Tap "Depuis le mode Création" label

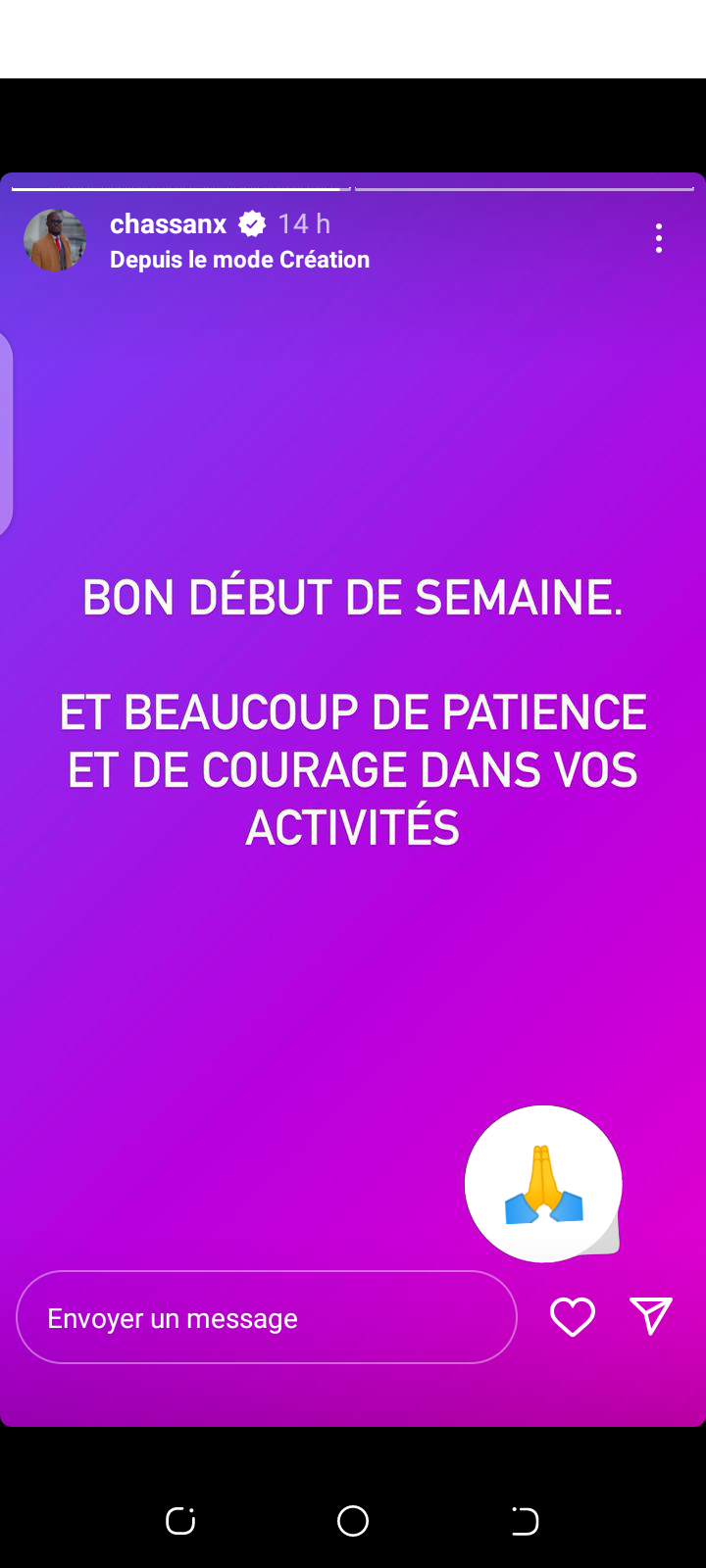[239, 260]
